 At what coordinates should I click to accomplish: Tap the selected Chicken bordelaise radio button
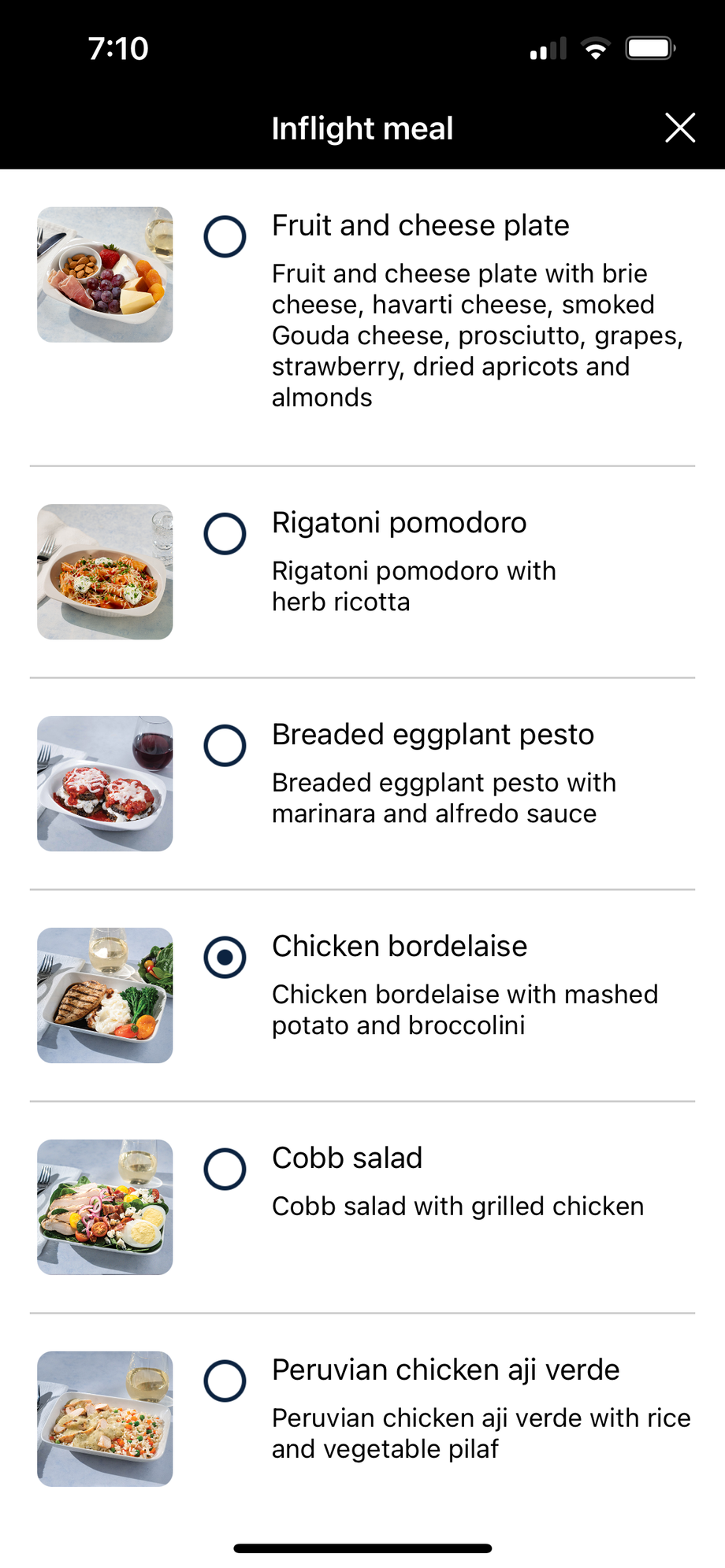pyautogui.click(x=225, y=958)
